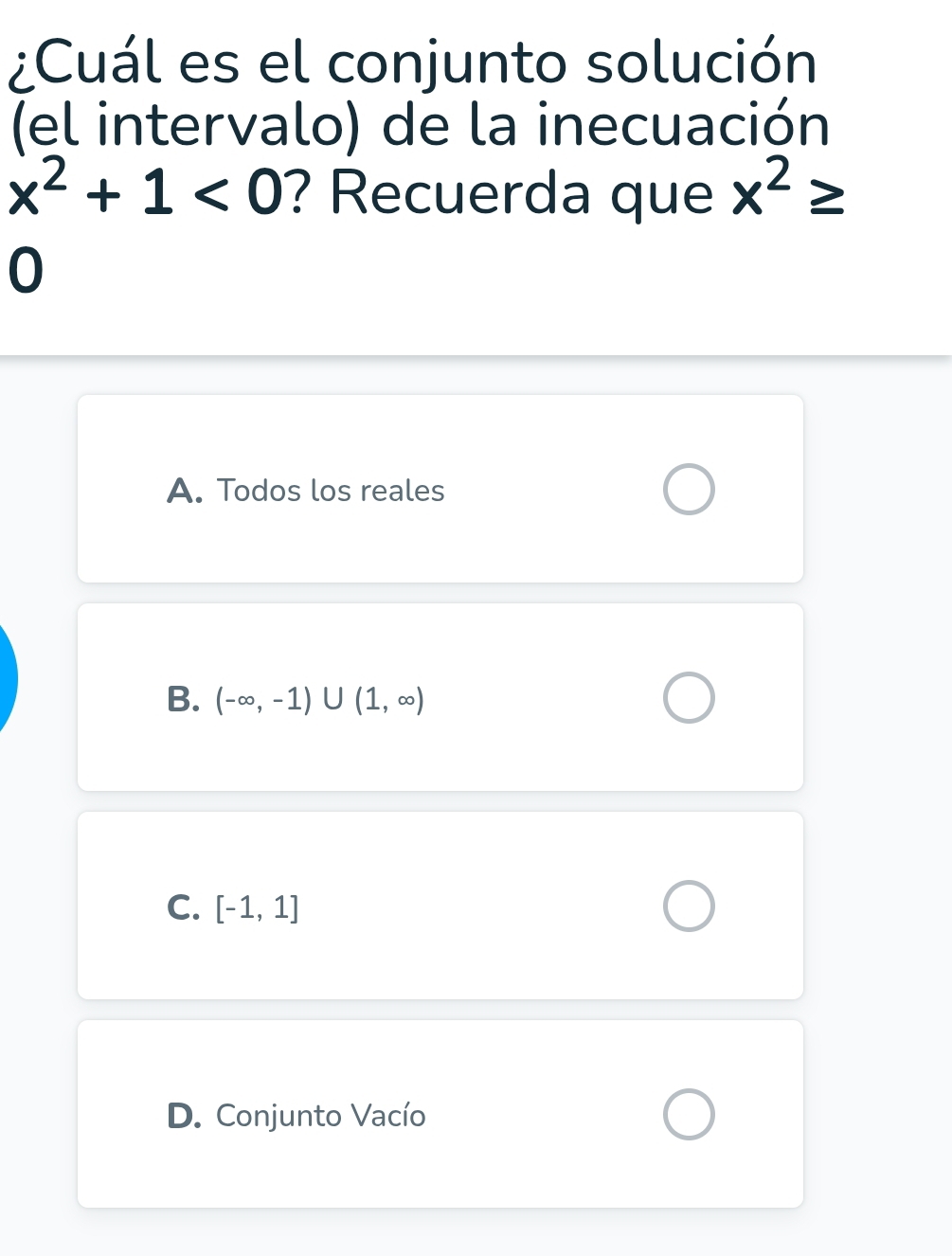This screenshot has height=1256, width=952.
Task: Click the answer card labeled A
Action: 440,489
